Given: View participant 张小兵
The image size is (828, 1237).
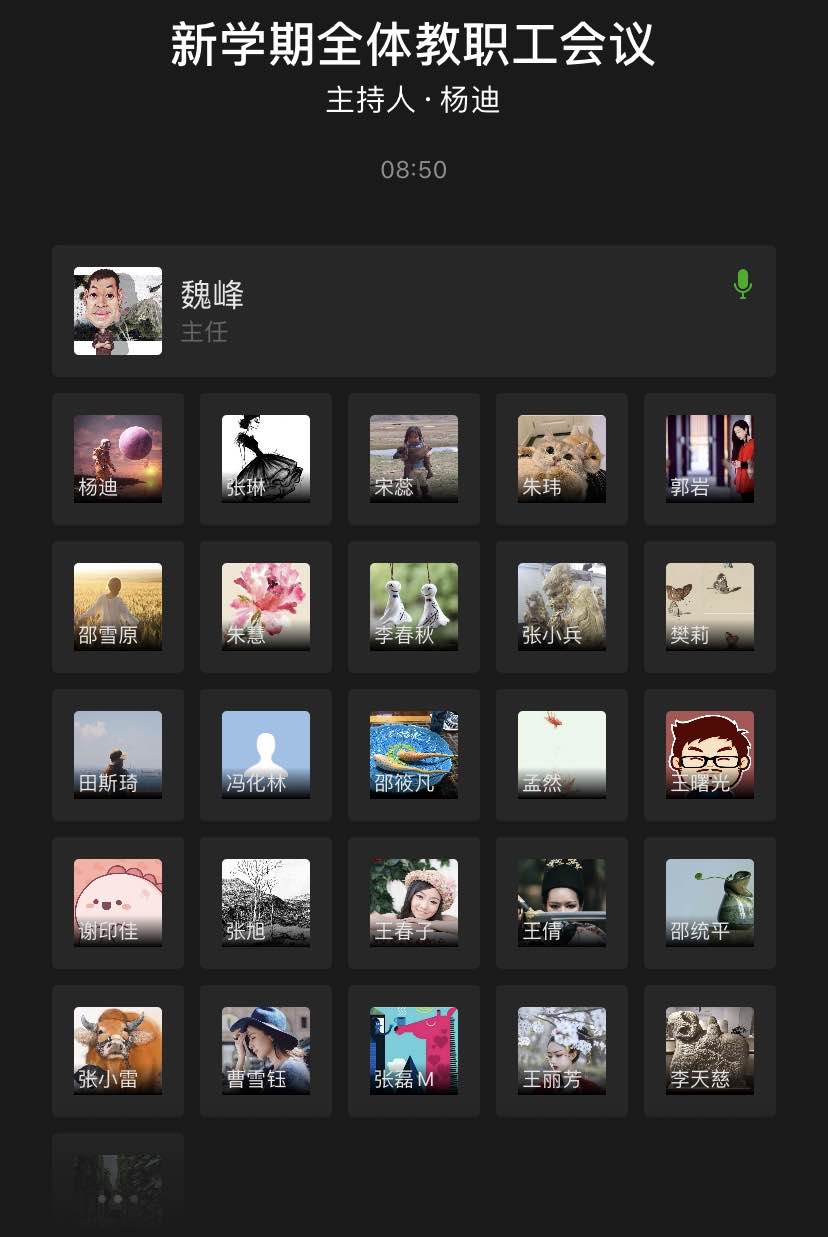Looking at the screenshot, I should (562, 607).
